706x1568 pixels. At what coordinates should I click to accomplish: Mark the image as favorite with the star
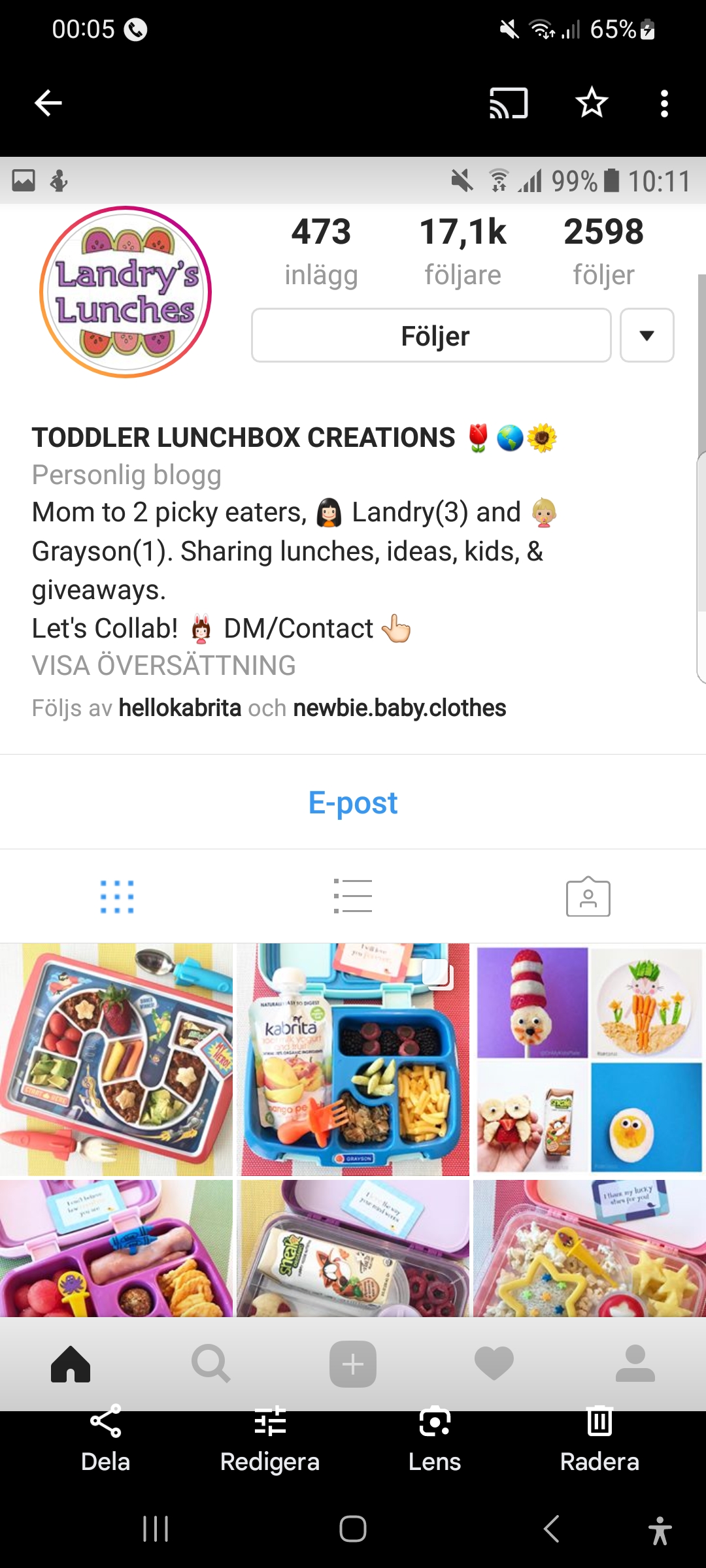point(592,103)
